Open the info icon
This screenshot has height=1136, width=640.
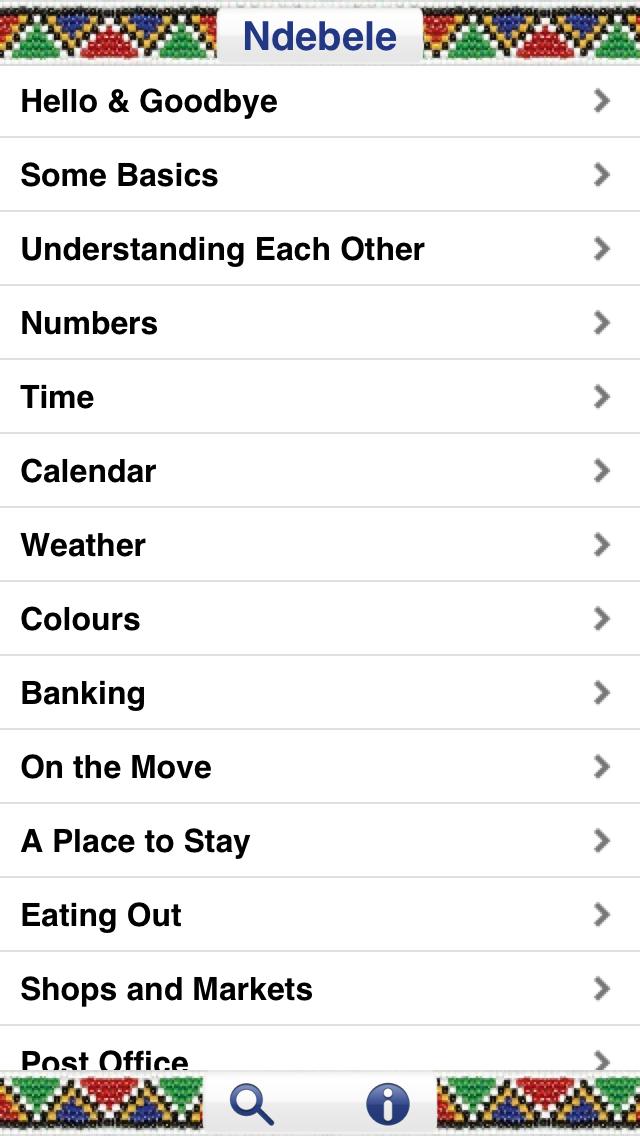tap(387, 1104)
